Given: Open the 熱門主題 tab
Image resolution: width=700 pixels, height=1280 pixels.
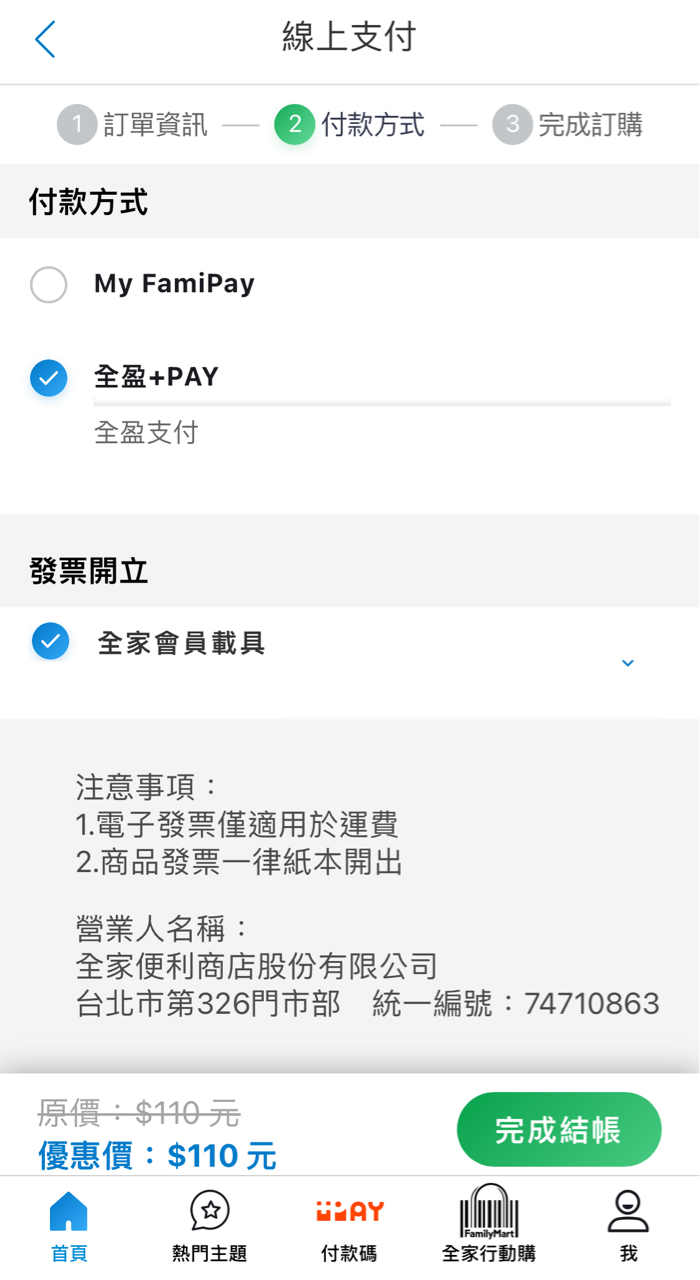Looking at the screenshot, I should click(x=209, y=1227).
